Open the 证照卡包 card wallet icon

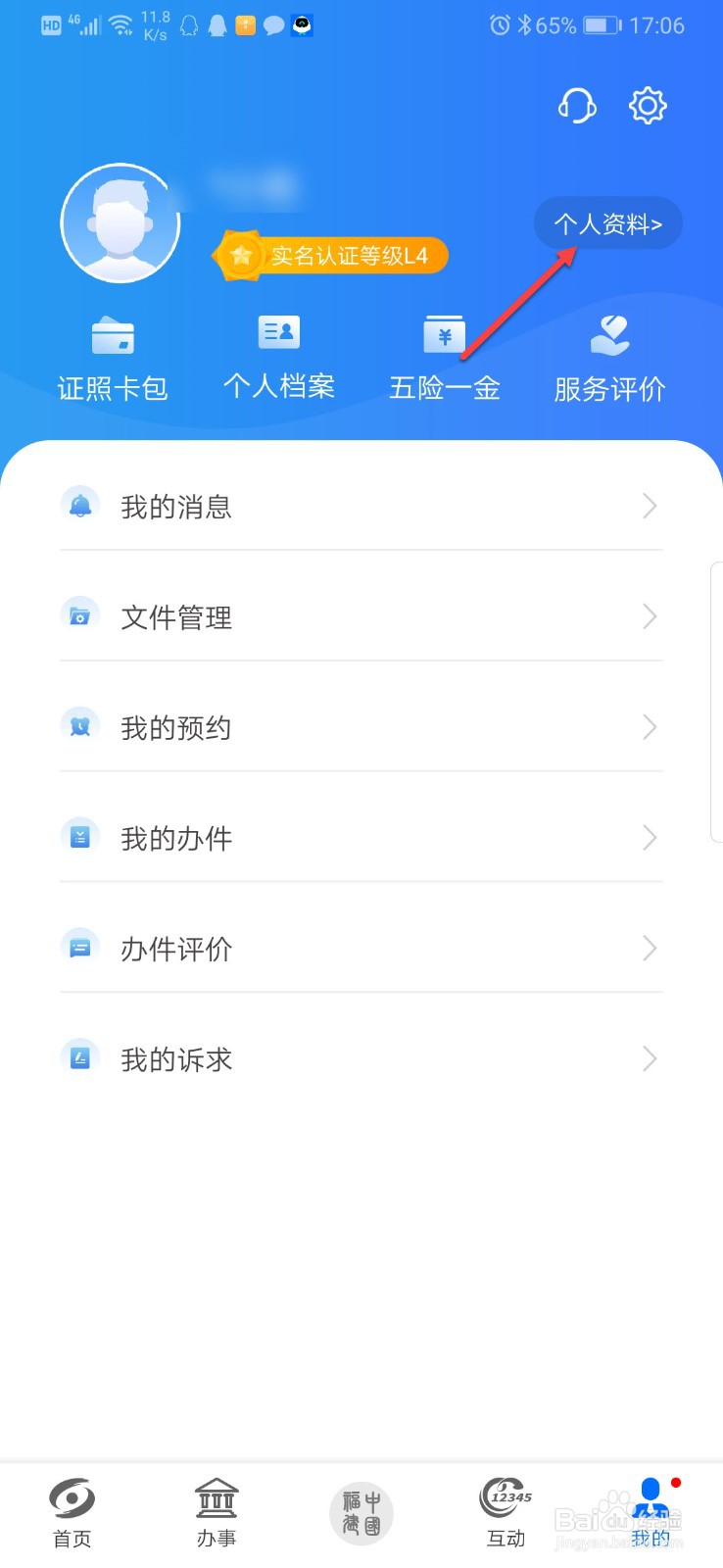[111, 335]
